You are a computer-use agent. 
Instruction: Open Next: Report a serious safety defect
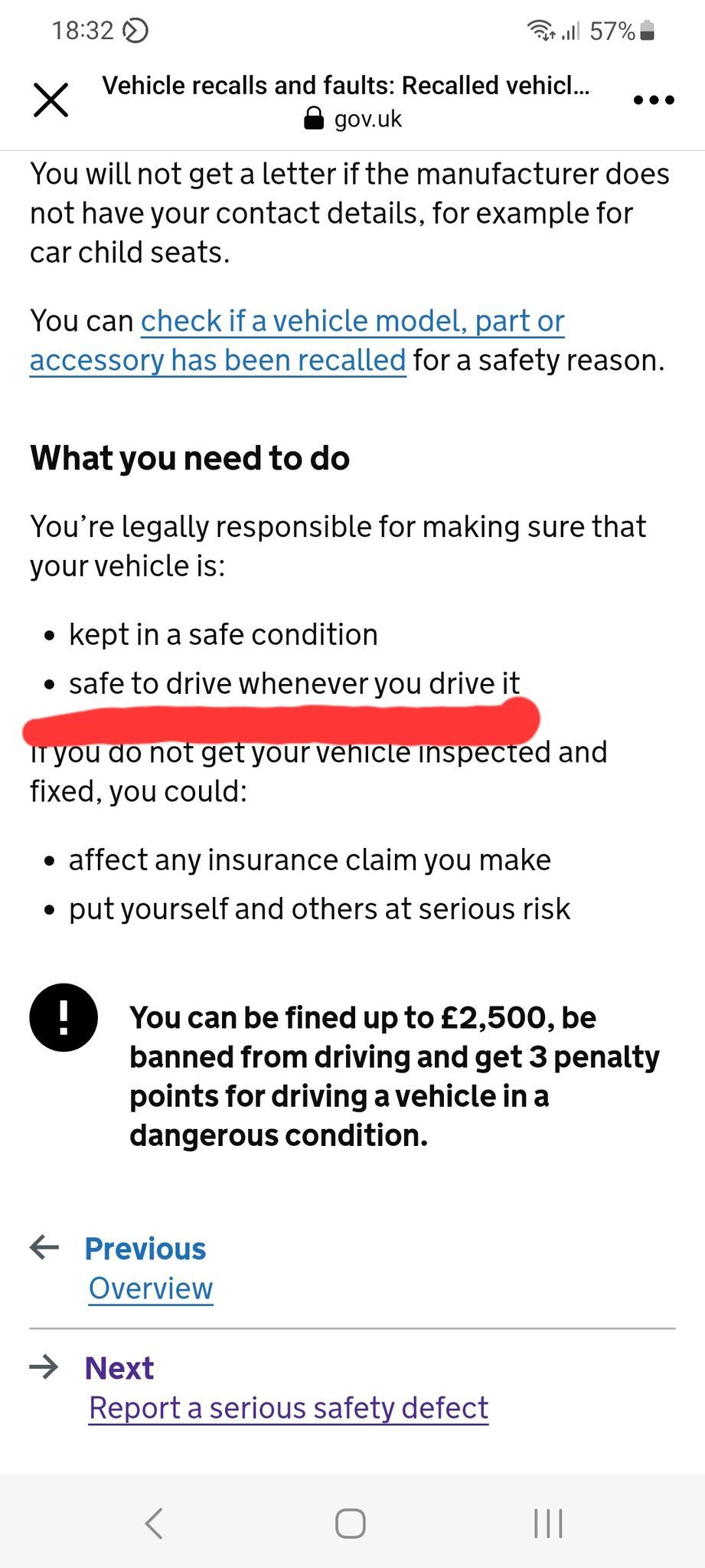click(288, 1408)
